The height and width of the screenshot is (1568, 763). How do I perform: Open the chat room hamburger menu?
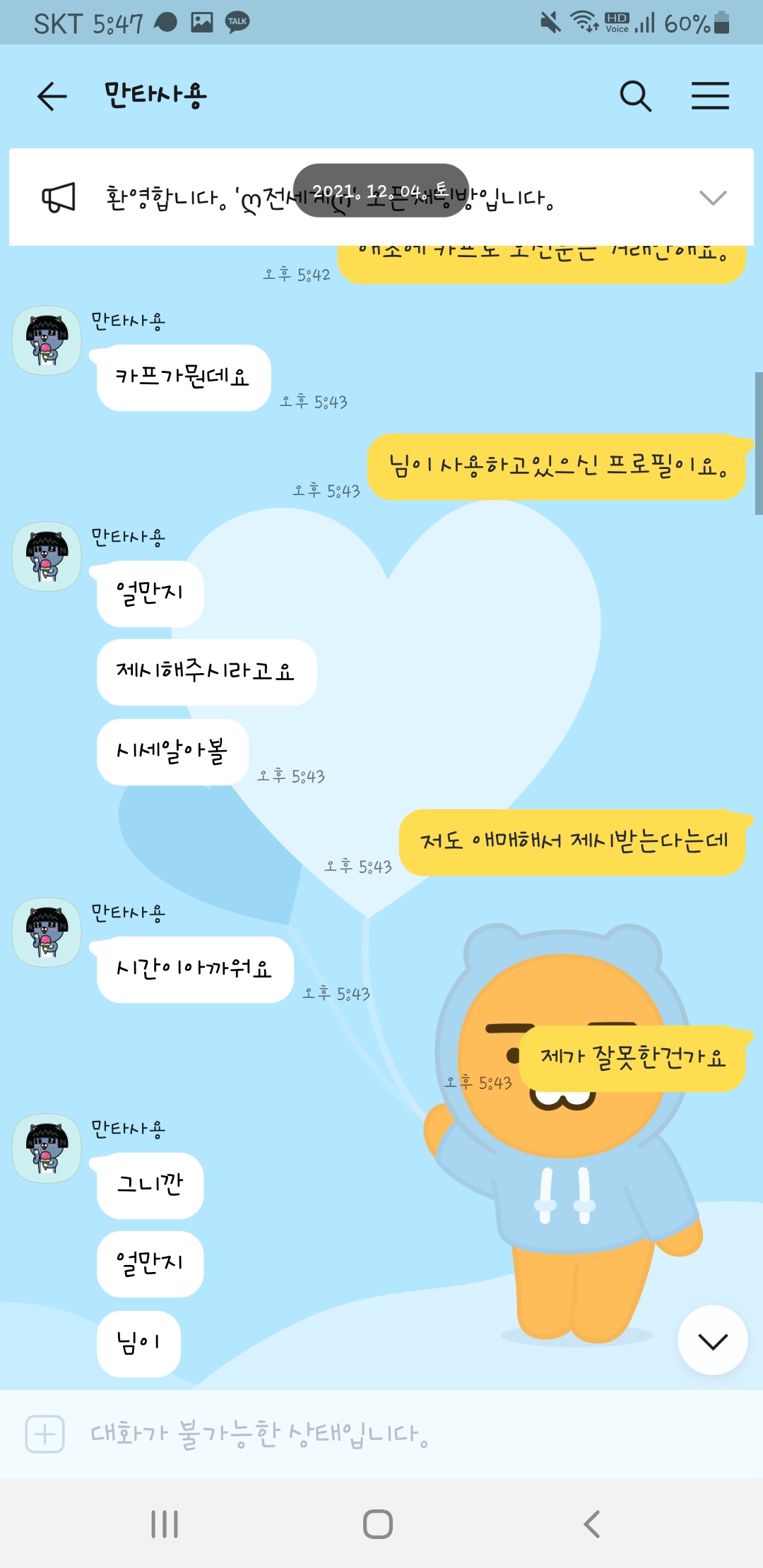coord(710,96)
